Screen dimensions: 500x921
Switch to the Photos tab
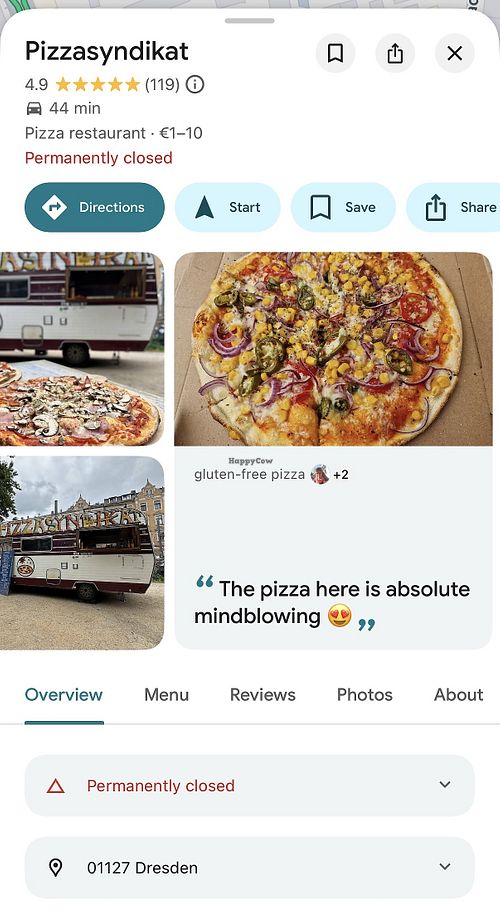tap(365, 695)
